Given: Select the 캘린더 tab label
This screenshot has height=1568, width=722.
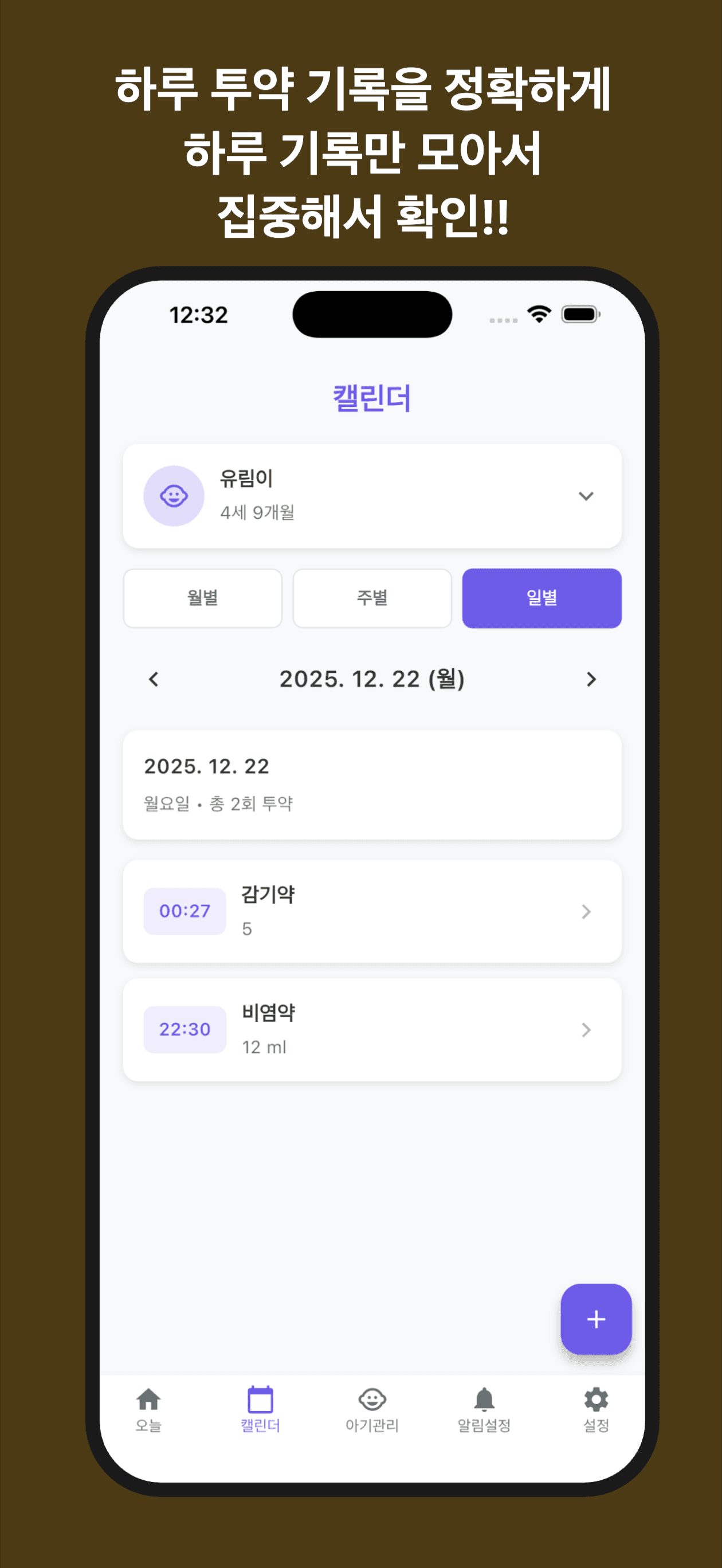Looking at the screenshot, I should pyautogui.click(x=261, y=1426).
